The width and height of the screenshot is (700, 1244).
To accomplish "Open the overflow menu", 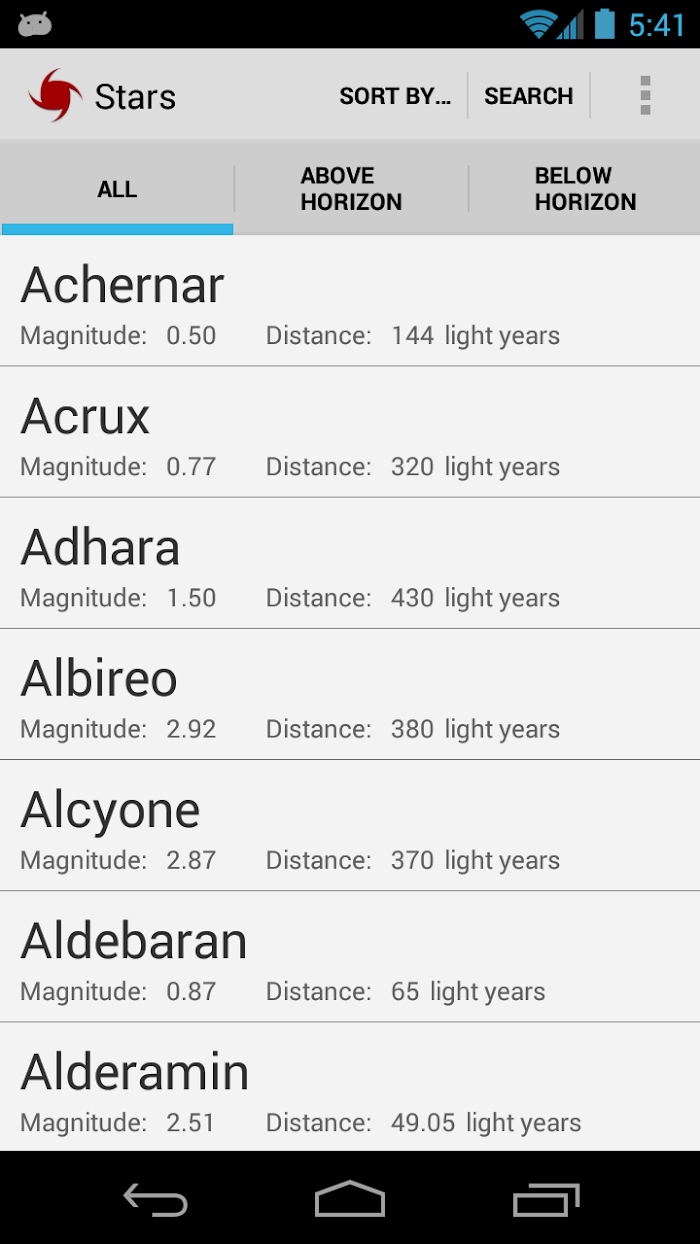I will click(645, 96).
